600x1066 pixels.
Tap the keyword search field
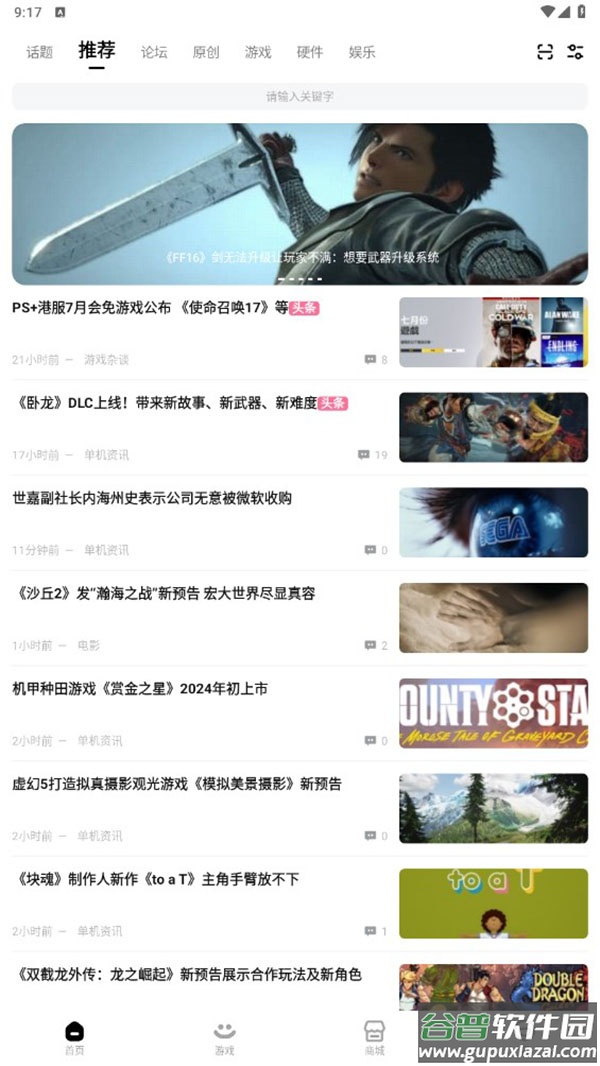point(300,96)
